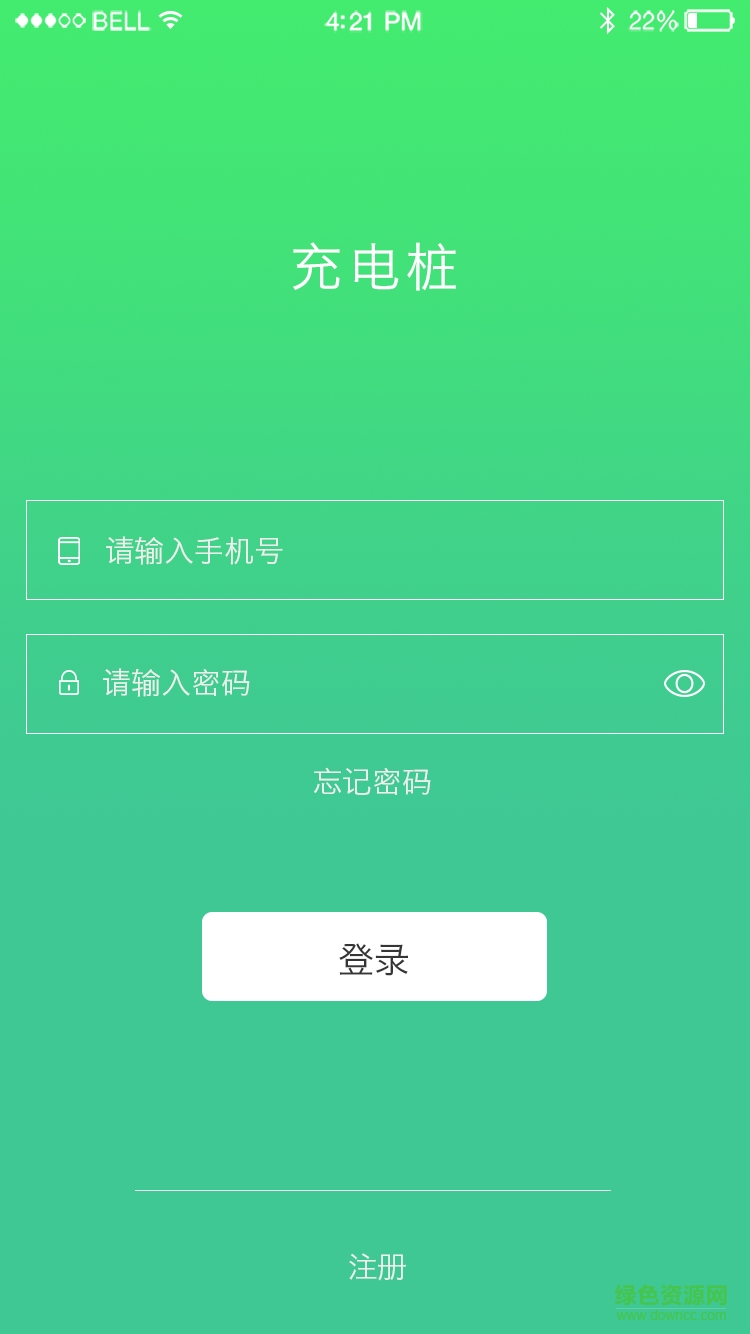This screenshot has width=750, height=1334.
Task: Click the lock icon in the password field
Action: click(x=68, y=684)
